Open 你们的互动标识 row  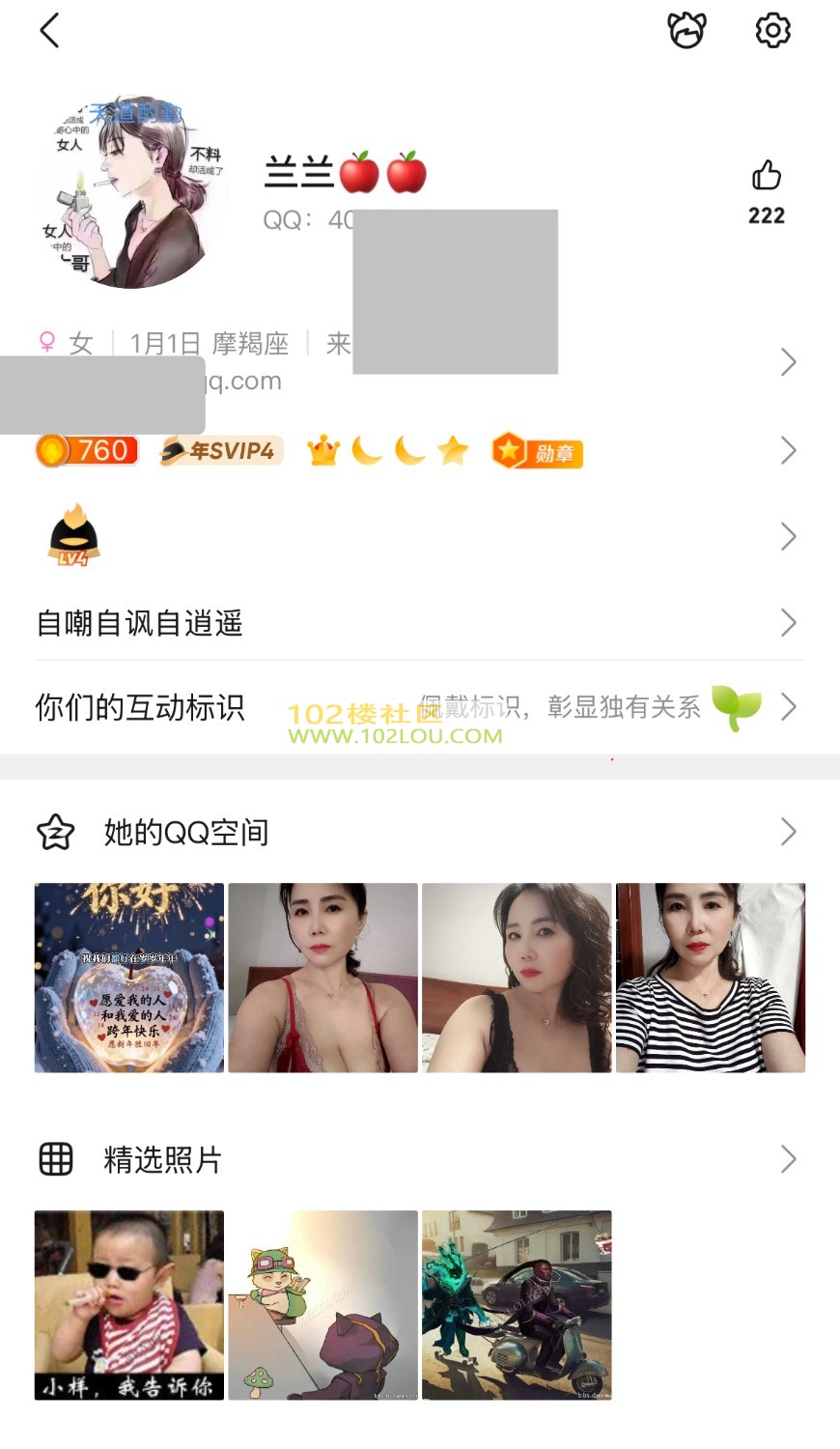pos(415,707)
